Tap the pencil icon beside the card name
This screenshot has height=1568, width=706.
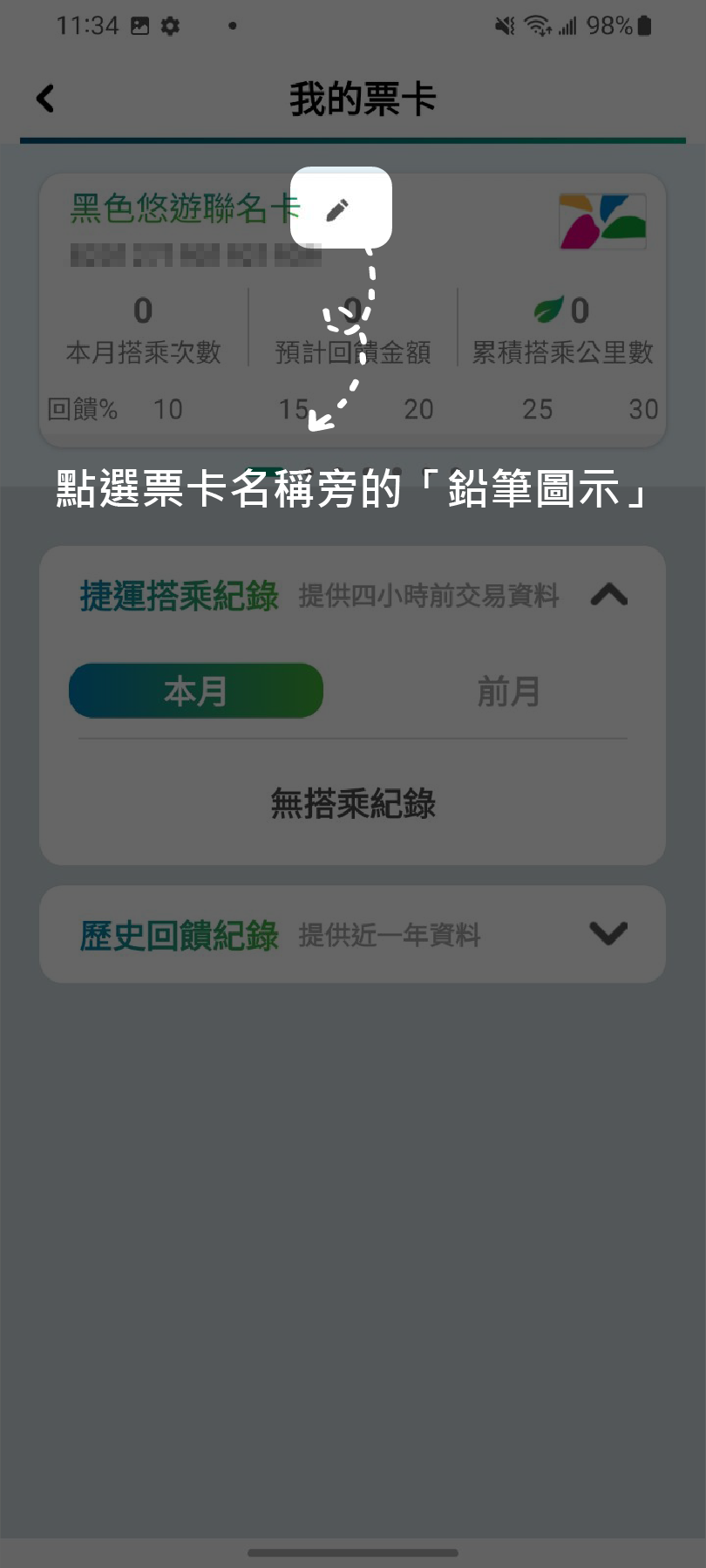[x=338, y=209]
